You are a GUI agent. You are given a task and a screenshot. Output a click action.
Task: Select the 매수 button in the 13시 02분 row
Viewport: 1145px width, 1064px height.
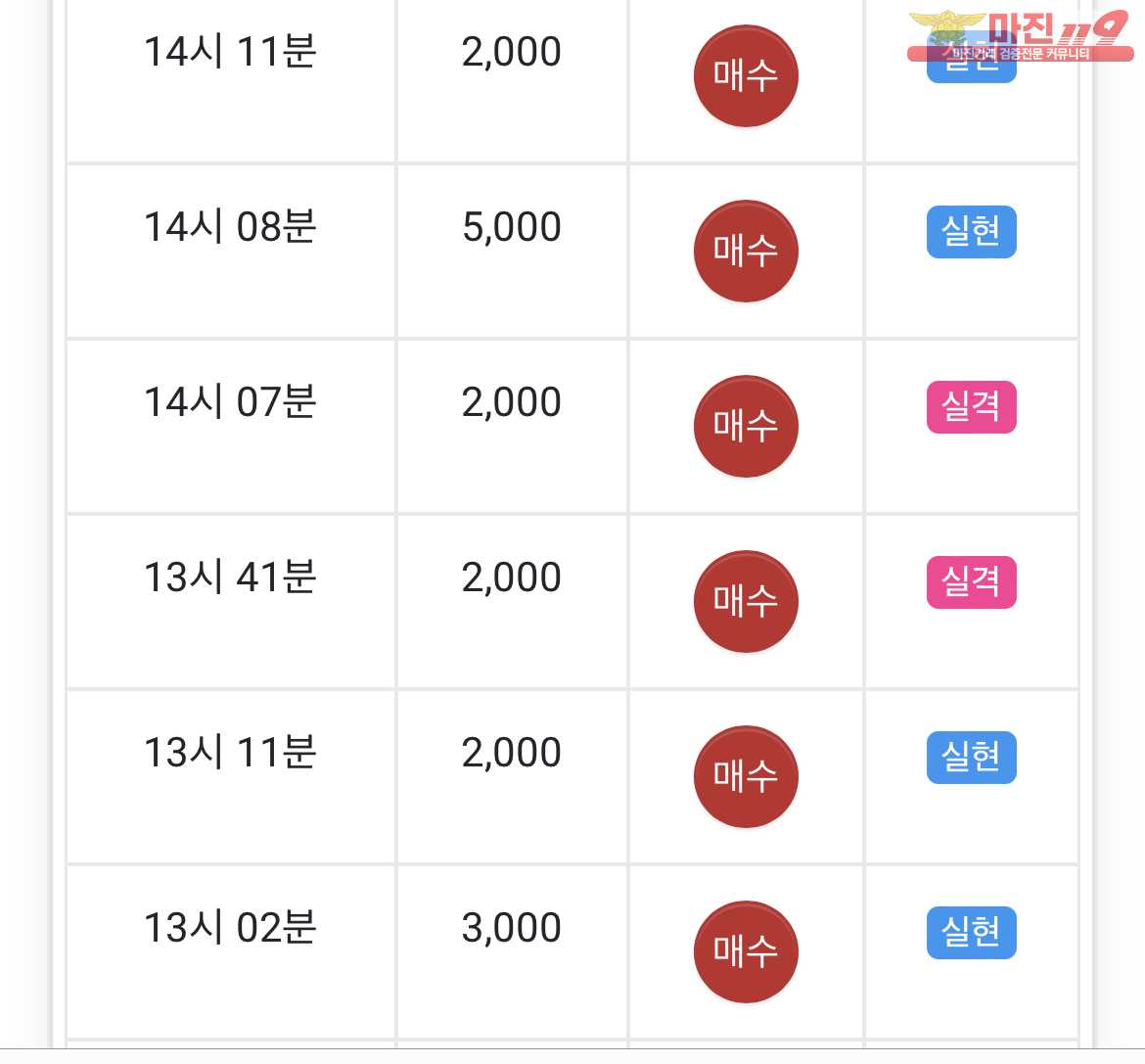tap(746, 951)
